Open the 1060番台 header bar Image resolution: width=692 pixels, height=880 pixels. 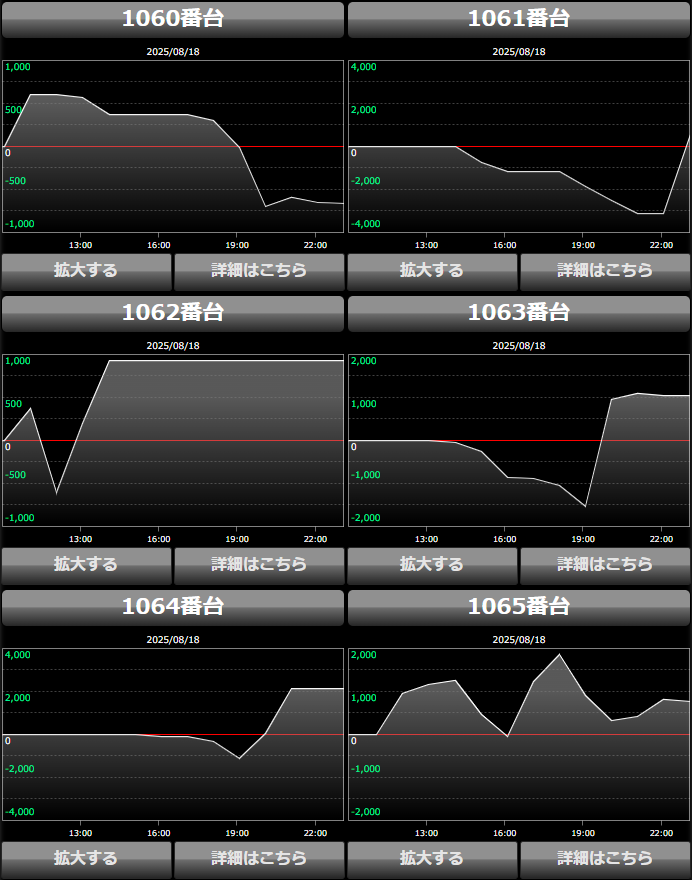coord(173,19)
